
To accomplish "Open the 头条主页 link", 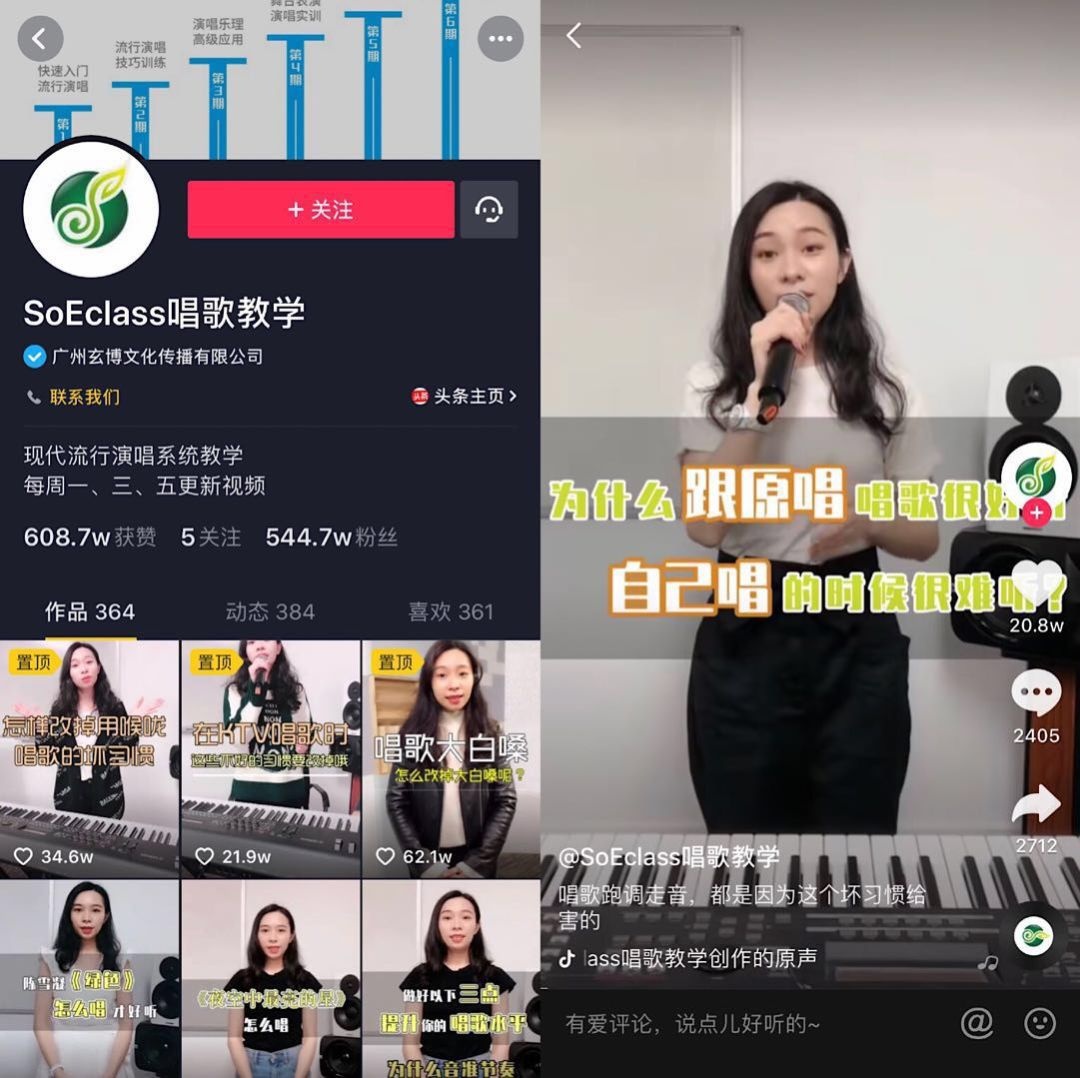I will pyautogui.click(x=465, y=397).
